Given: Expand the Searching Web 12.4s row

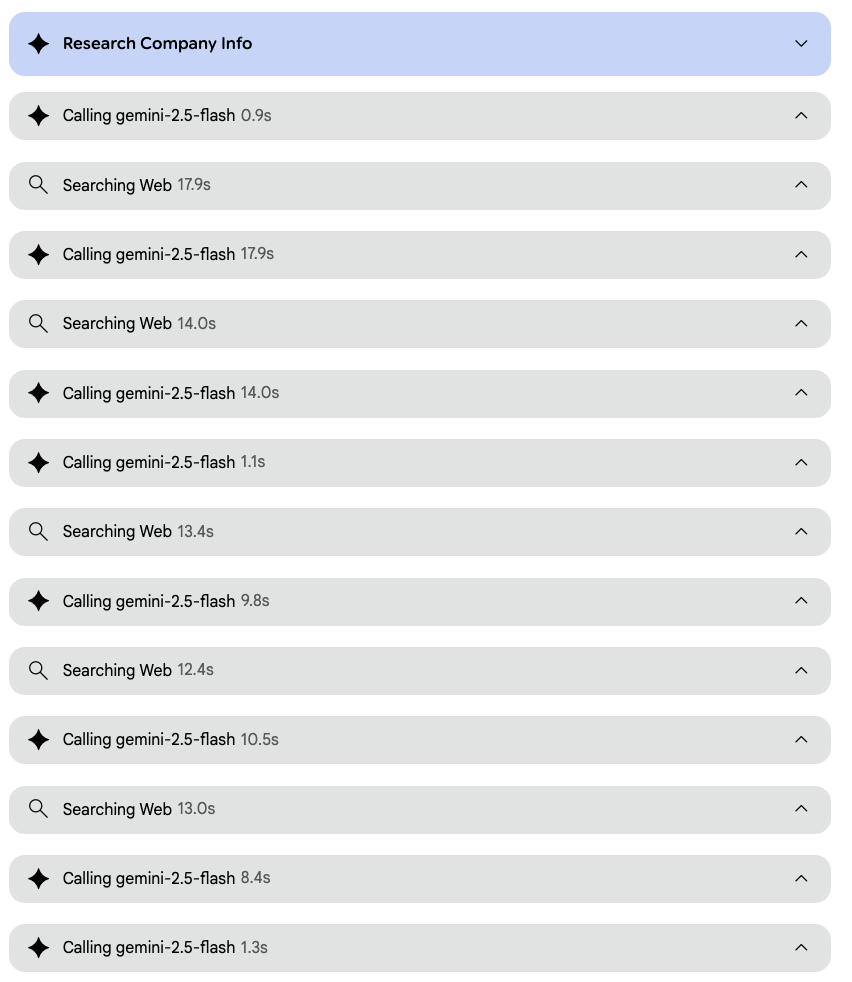Looking at the screenshot, I should (x=800, y=670).
